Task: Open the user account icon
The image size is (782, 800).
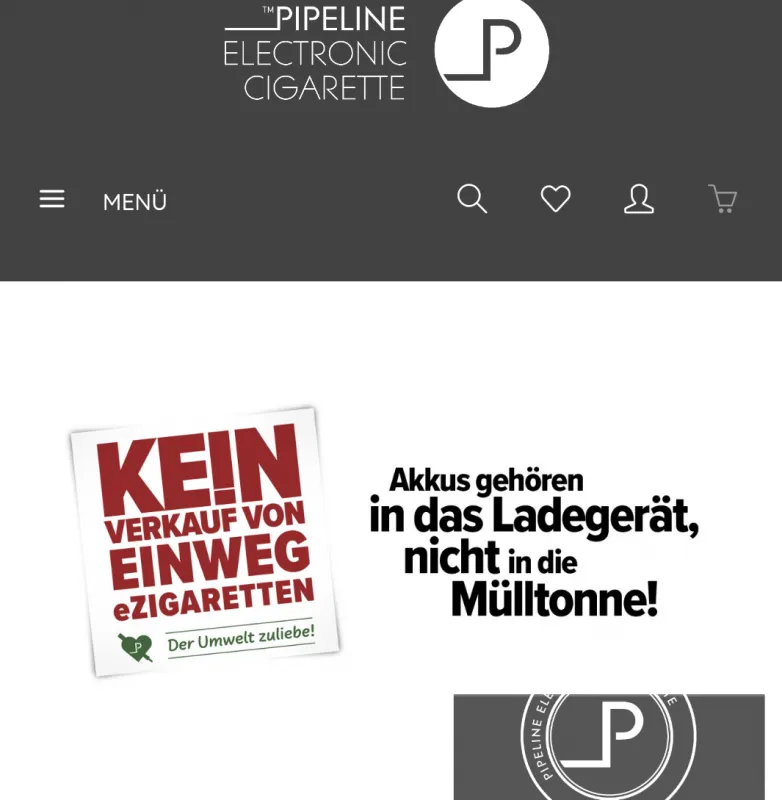Action: coord(639,199)
